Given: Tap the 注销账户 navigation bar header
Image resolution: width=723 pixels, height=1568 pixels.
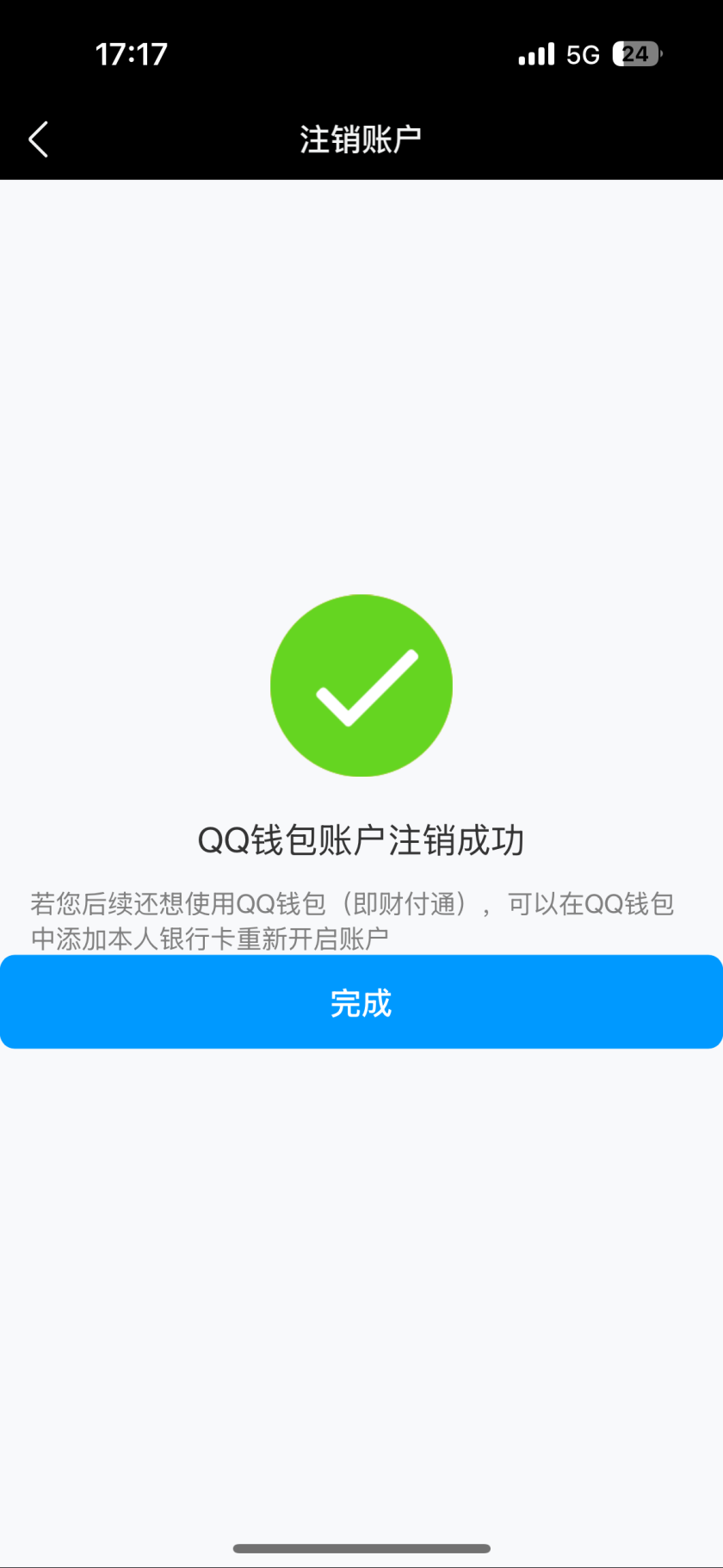Looking at the screenshot, I should tap(360, 138).
